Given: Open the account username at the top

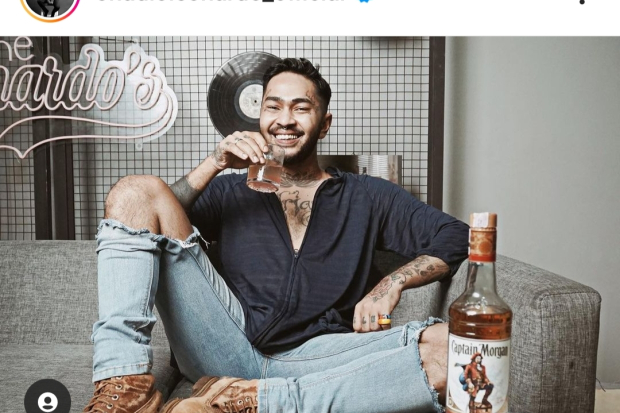Looking at the screenshot, I should pos(220,4).
